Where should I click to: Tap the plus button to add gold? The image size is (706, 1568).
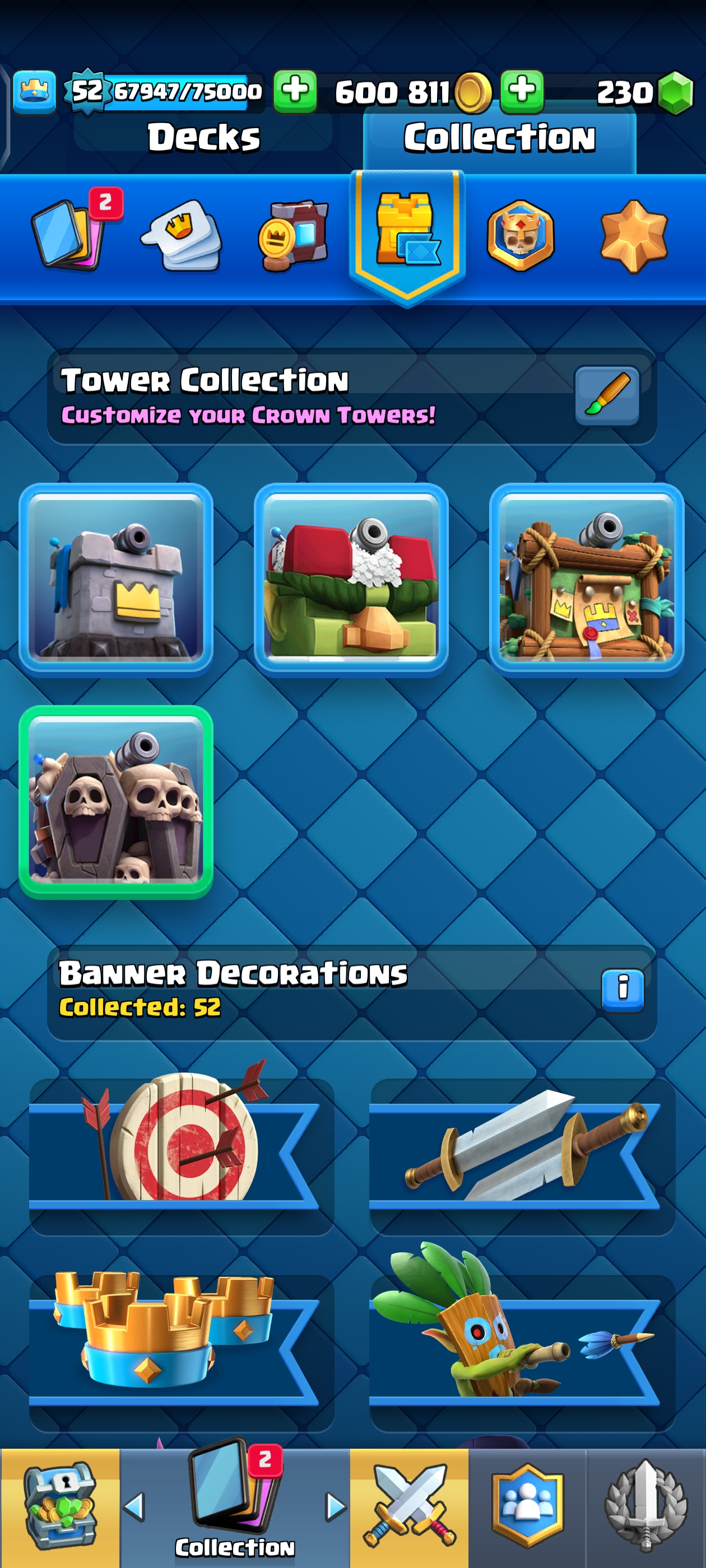[x=522, y=91]
